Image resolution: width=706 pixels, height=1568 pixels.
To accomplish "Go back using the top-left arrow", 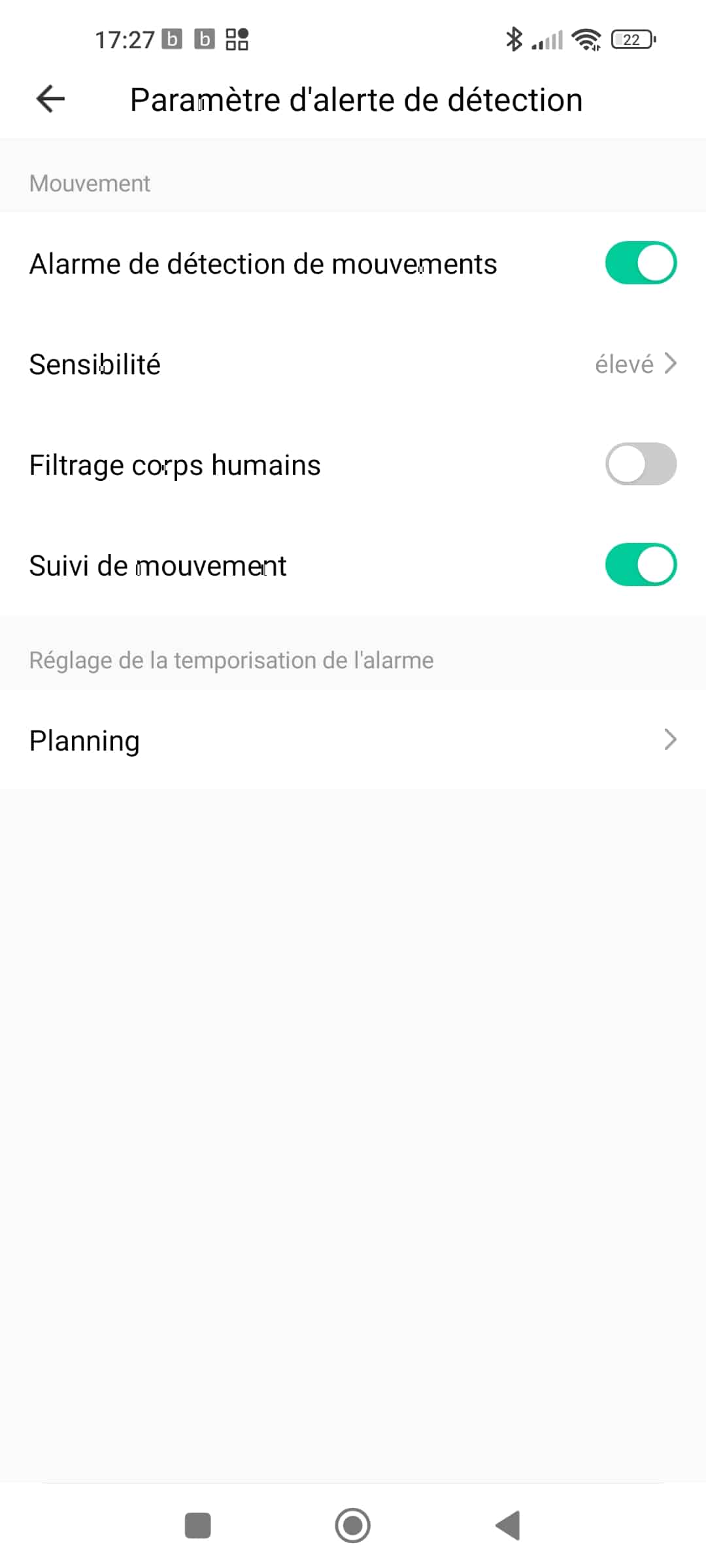I will 50,99.
